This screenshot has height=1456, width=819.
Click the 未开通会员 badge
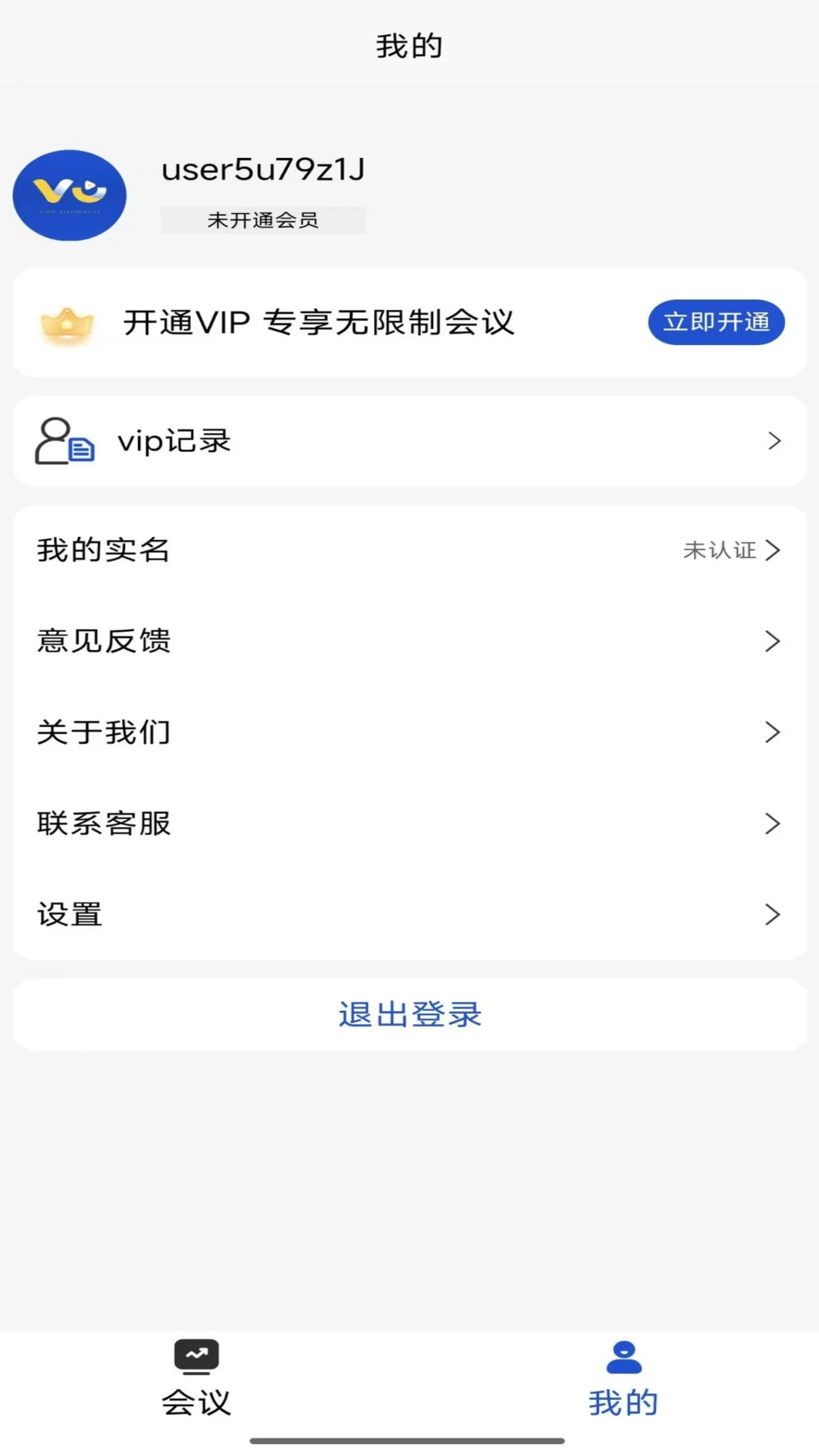pos(263,221)
